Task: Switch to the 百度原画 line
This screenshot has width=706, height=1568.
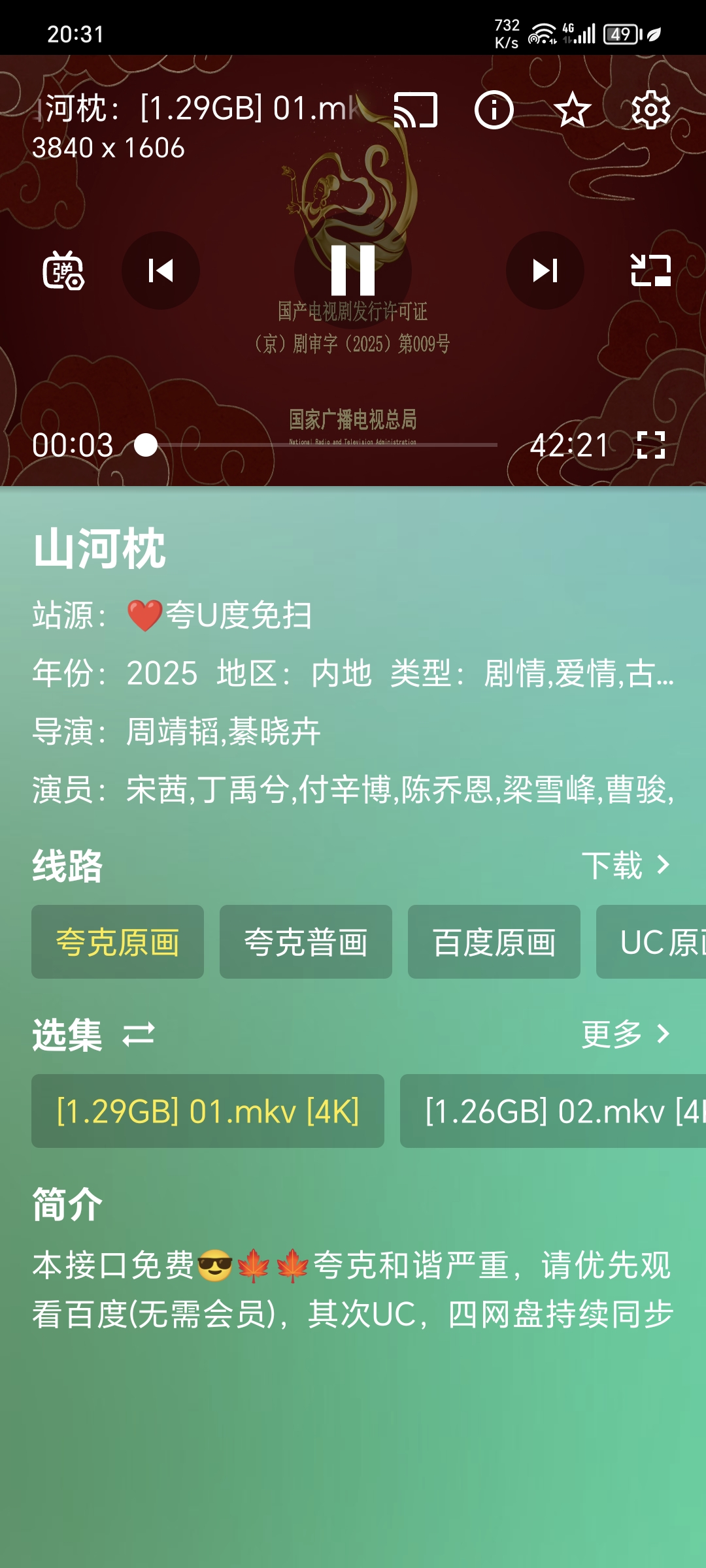Action: [x=494, y=941]
